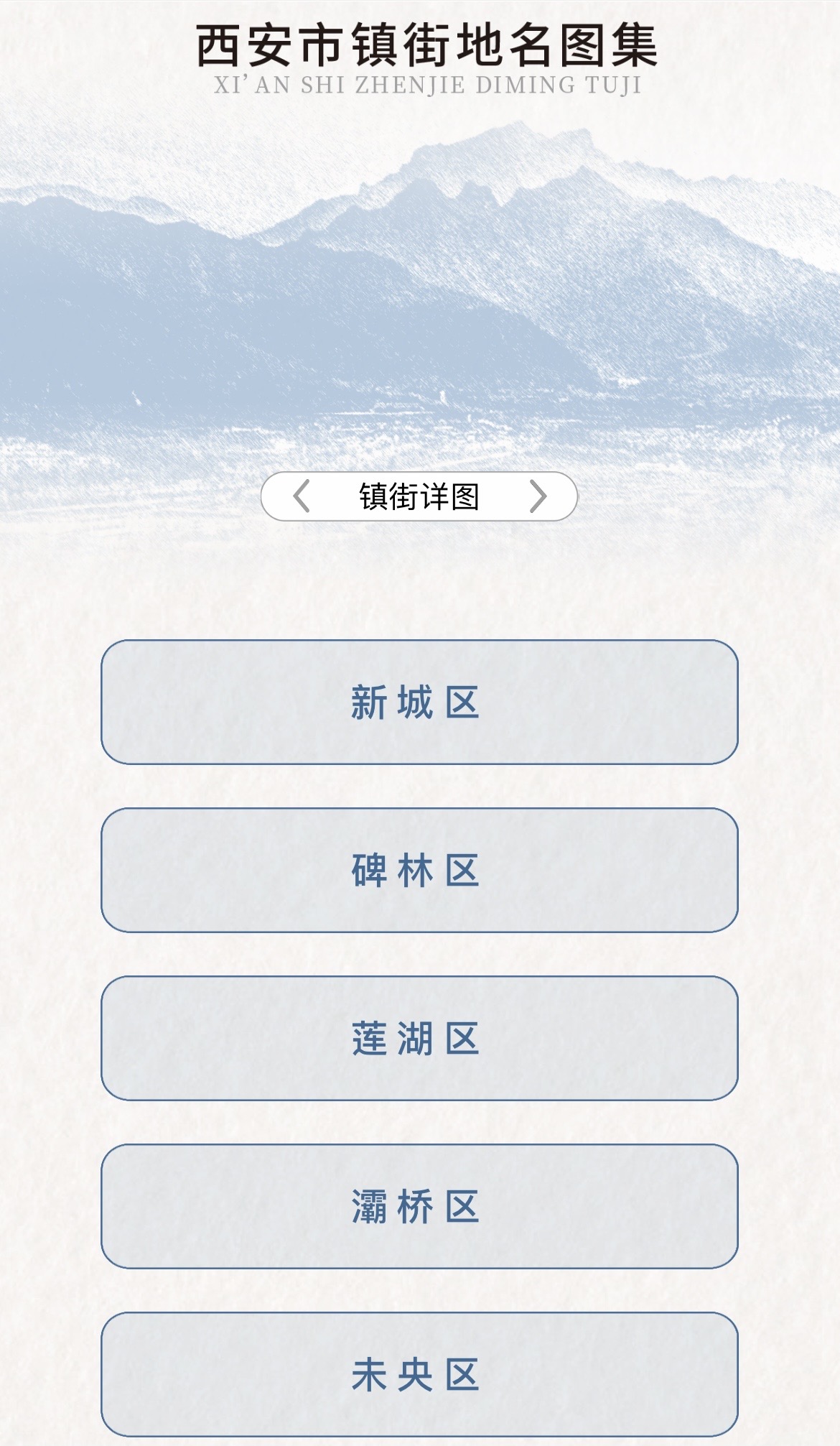Open the 未央区 entry
This screenshot has height=1446, width=840.
tap(419, 1374)
